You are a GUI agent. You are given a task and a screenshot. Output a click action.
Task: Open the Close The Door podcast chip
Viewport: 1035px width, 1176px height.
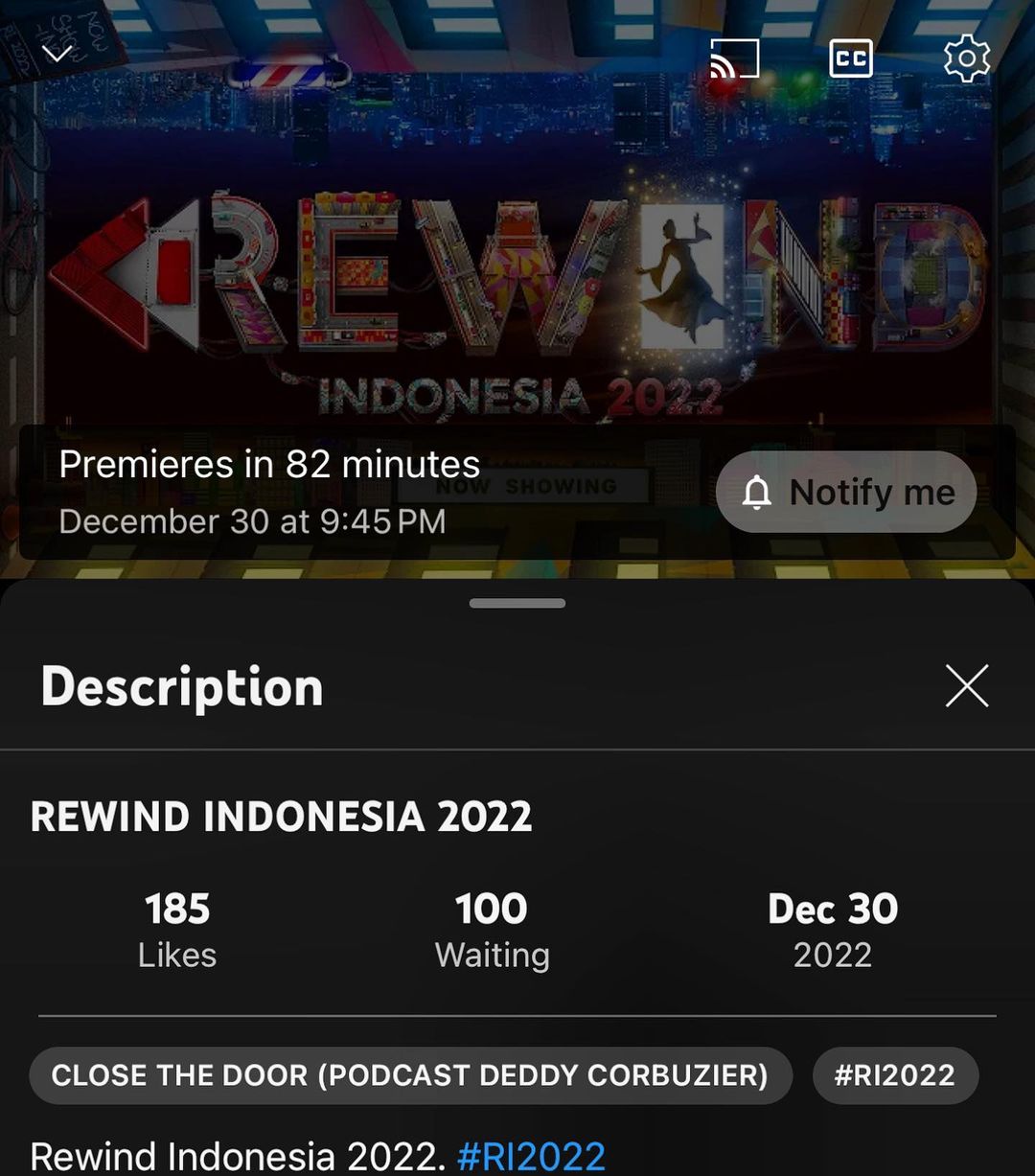click(410, 1075)
